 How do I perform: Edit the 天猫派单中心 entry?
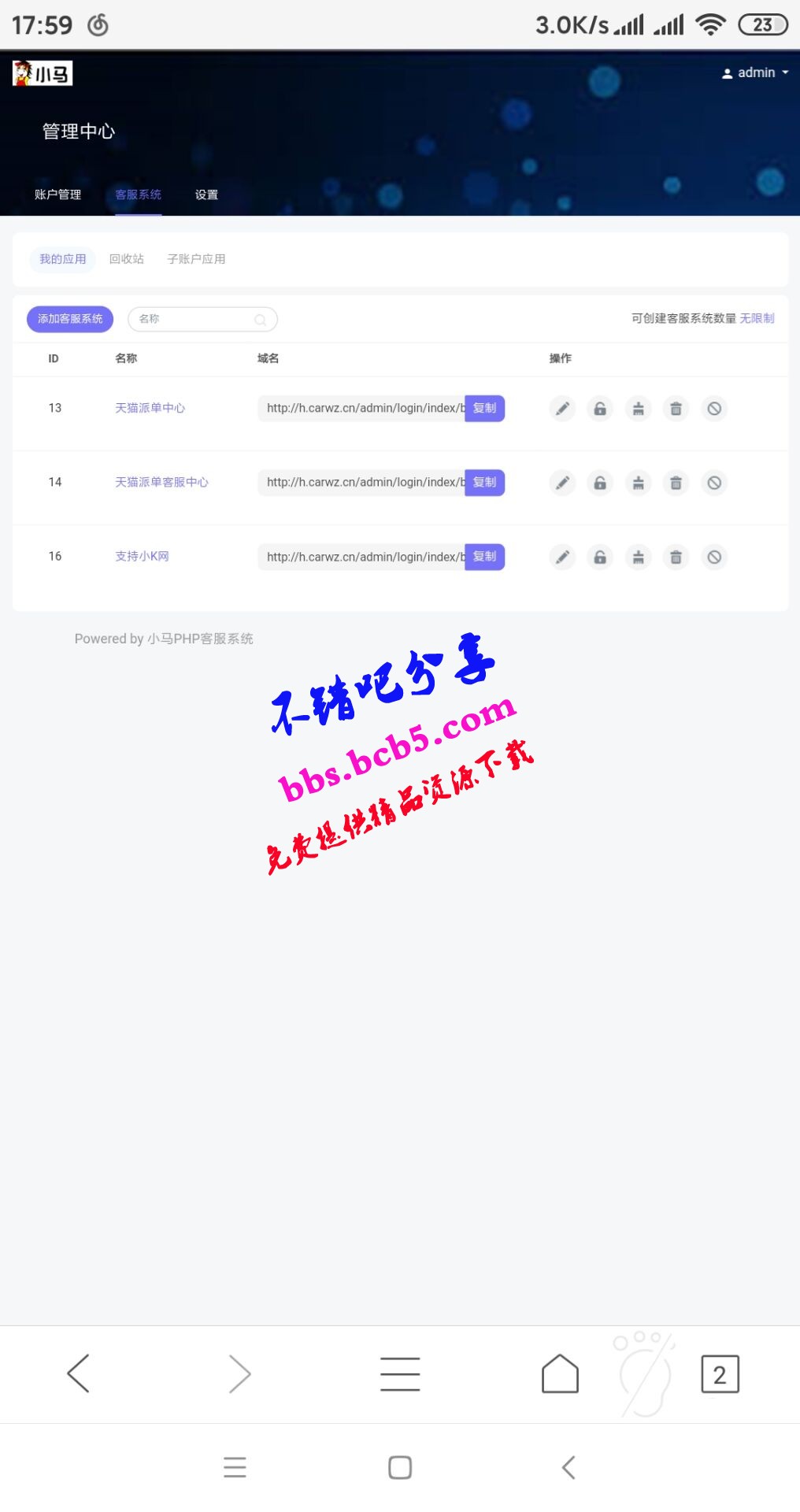coord(562,409)
